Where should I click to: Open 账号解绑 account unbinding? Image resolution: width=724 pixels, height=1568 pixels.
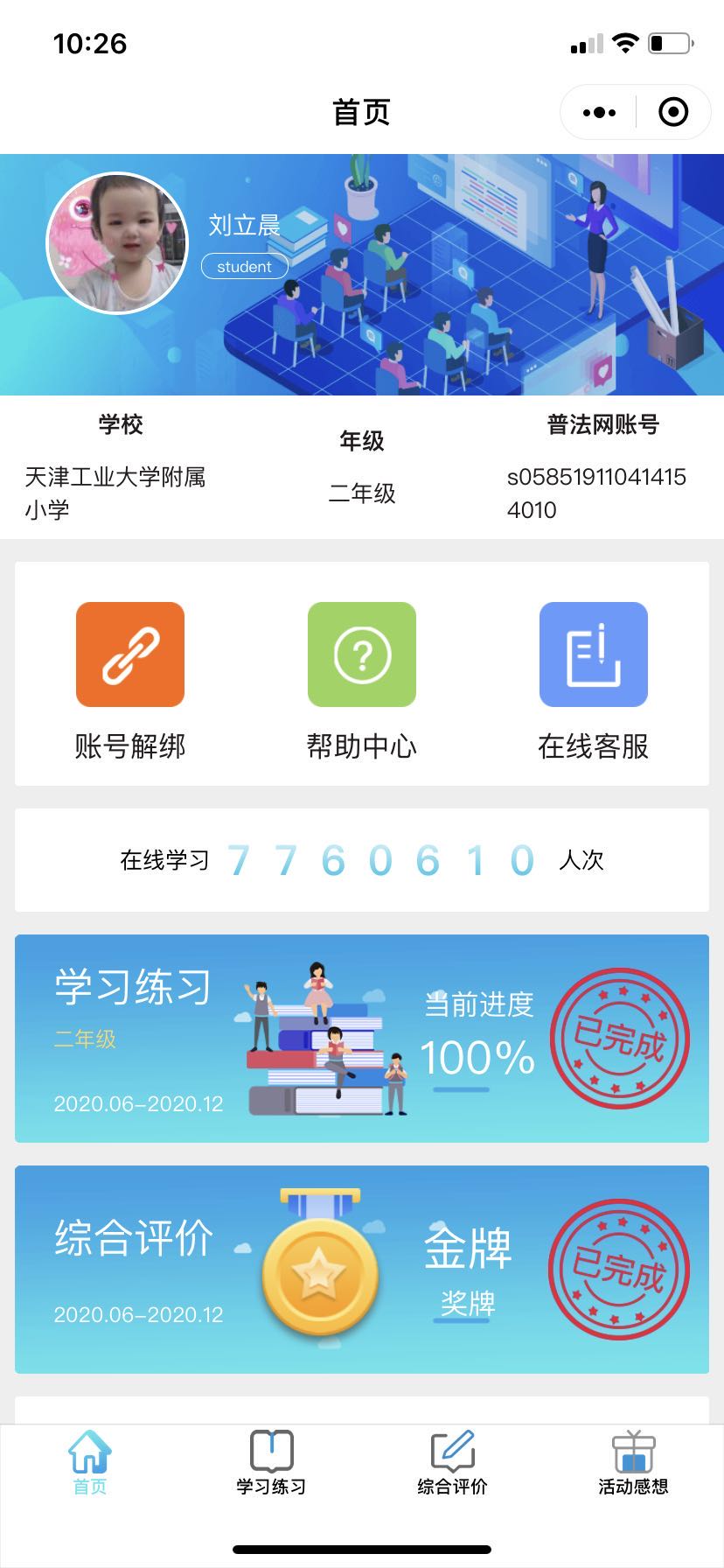pyautogui.click(x=130, y=678)
